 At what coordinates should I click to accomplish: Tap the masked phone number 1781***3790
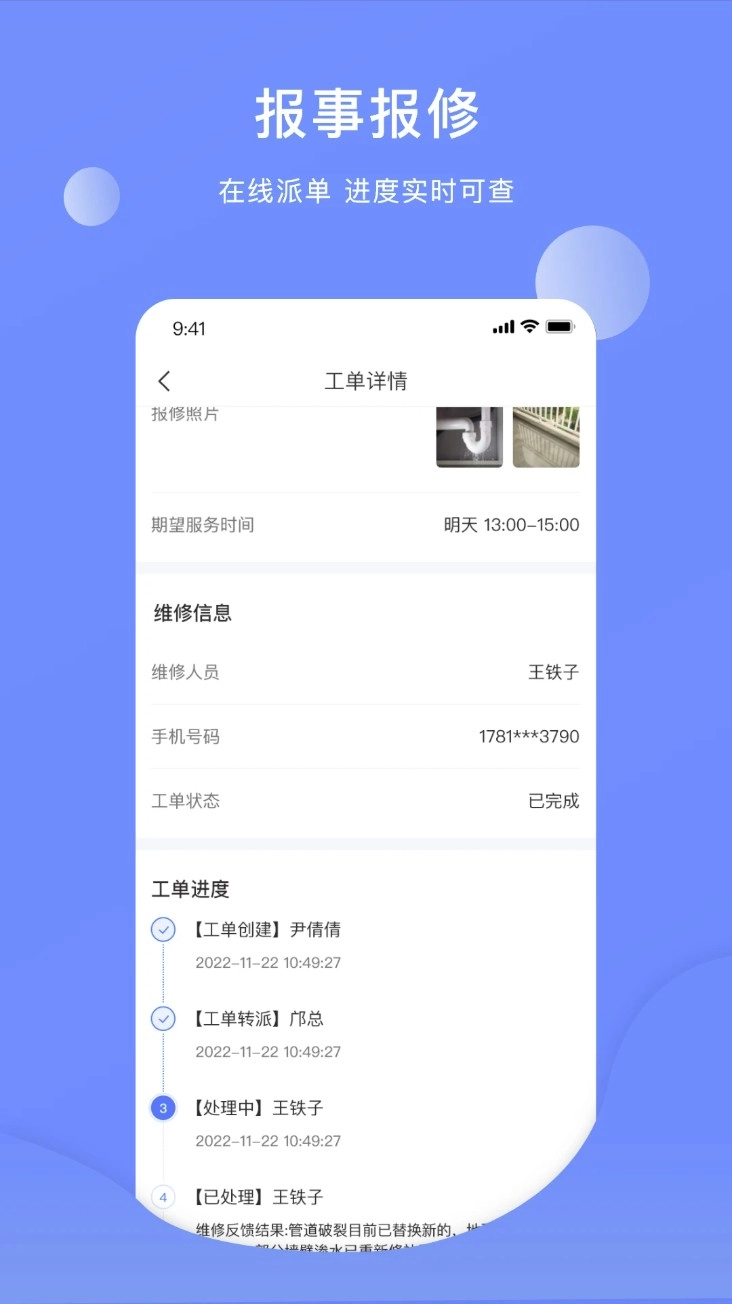pyautogui.click(x=522, y=737)
